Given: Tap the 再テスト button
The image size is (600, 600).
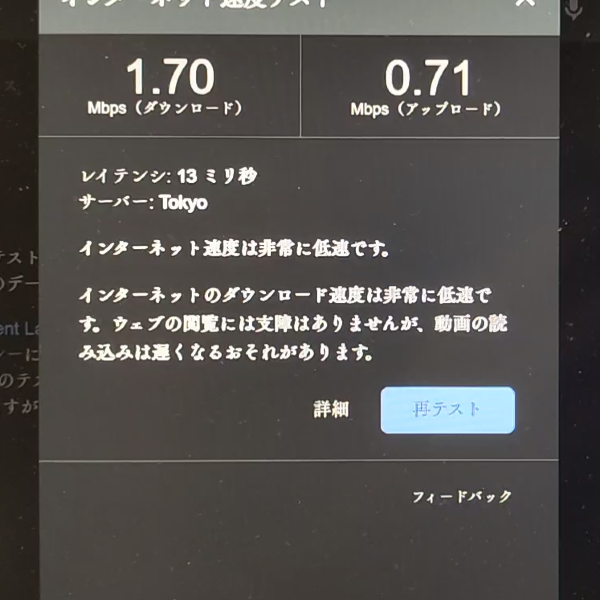Looking at the screenshot, I should [447, 410].
